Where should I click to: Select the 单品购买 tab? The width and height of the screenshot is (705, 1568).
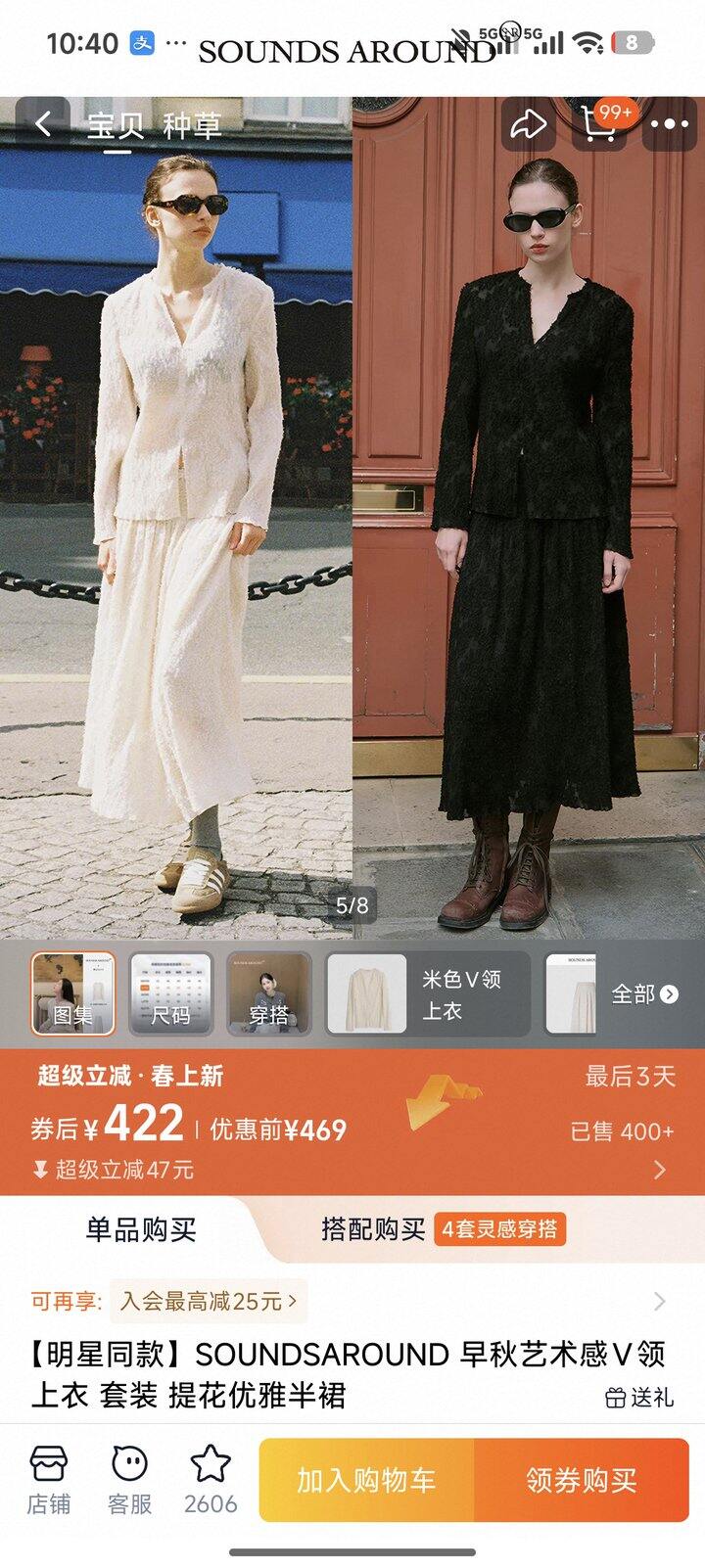[x=141, y=1228]
